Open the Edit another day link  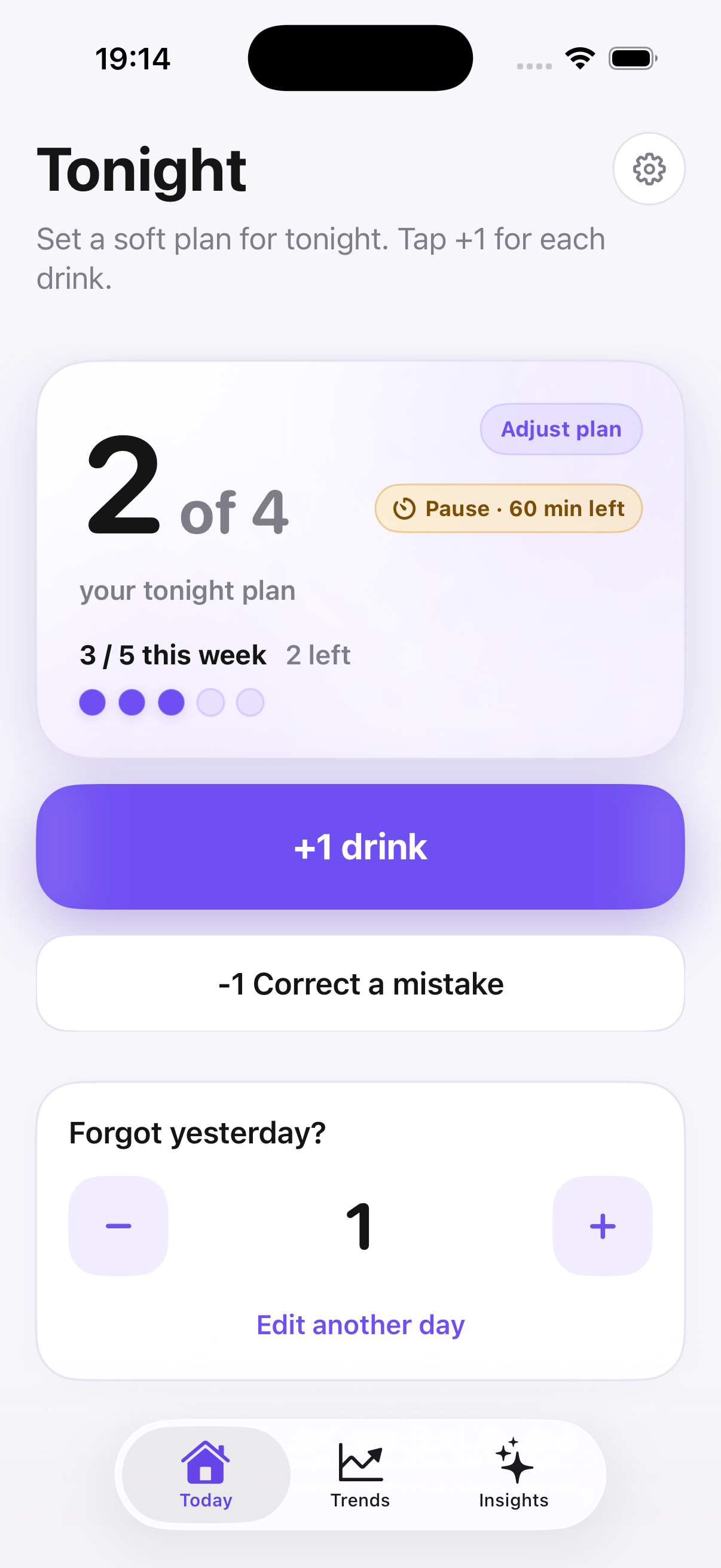(x=360, y=1325)
